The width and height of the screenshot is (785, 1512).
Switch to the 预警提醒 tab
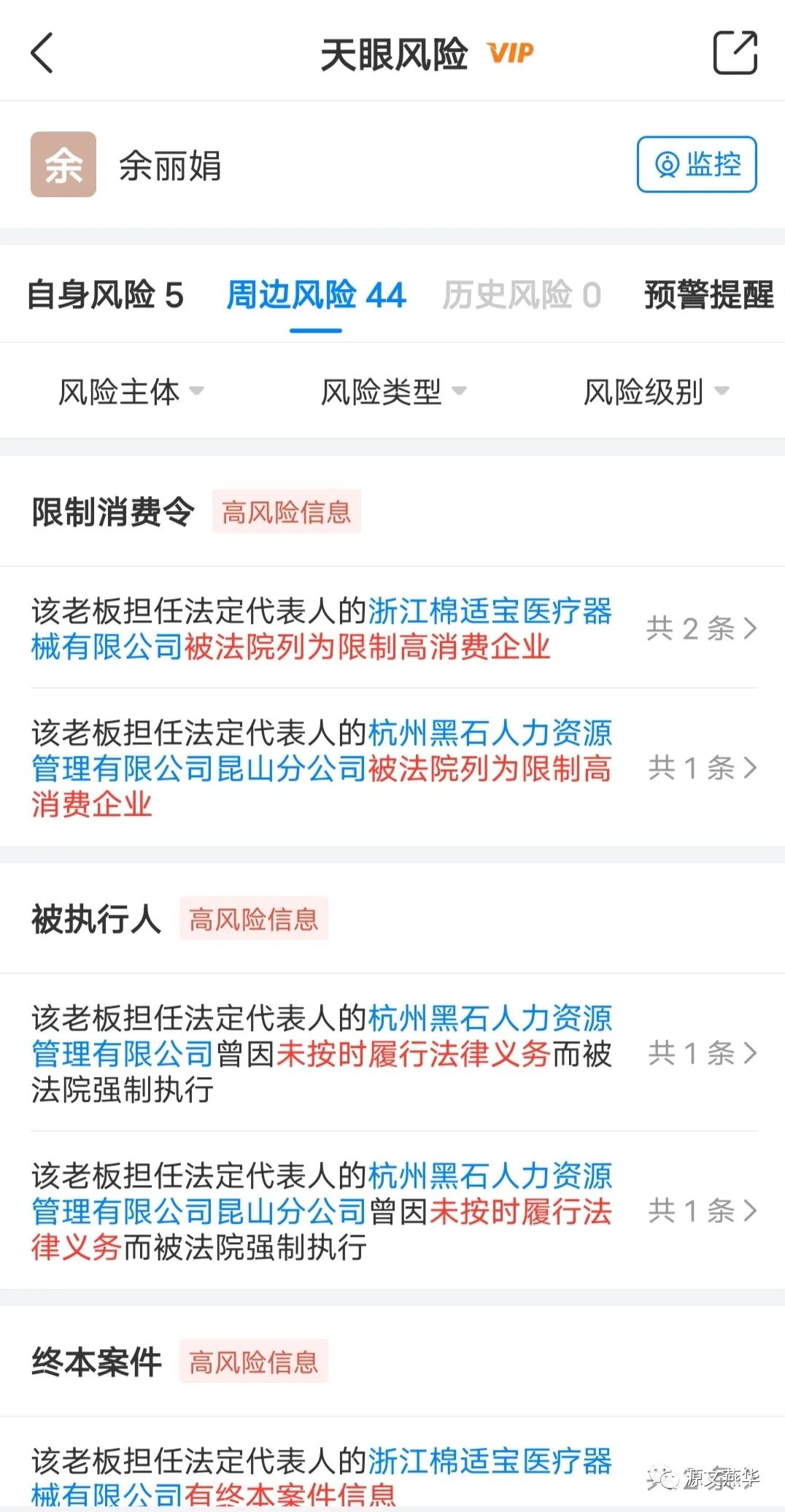point(708,296)
